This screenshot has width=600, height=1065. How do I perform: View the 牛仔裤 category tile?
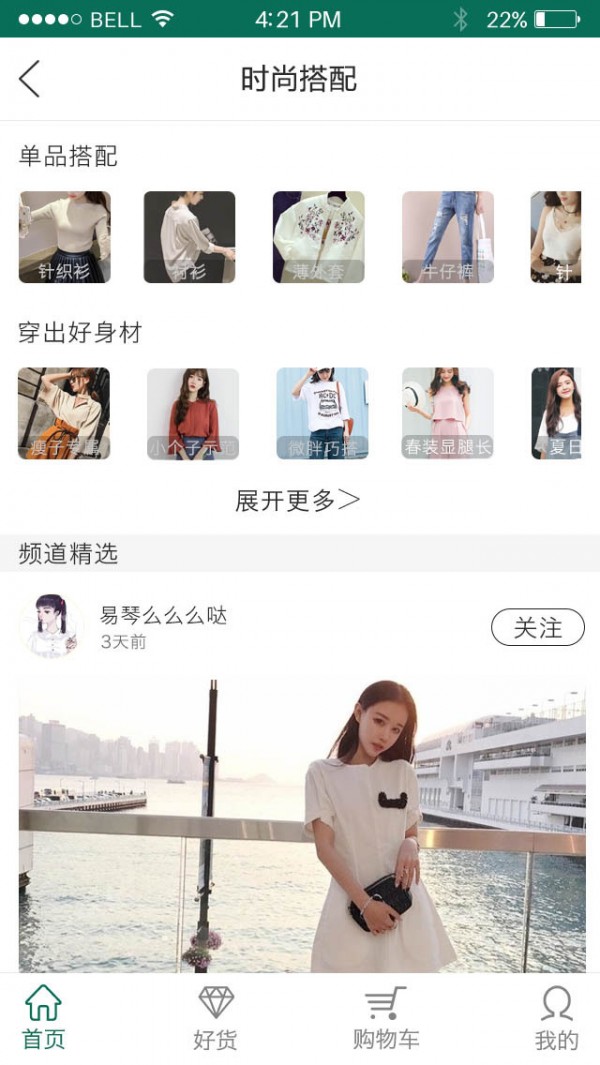pos(447,237)
